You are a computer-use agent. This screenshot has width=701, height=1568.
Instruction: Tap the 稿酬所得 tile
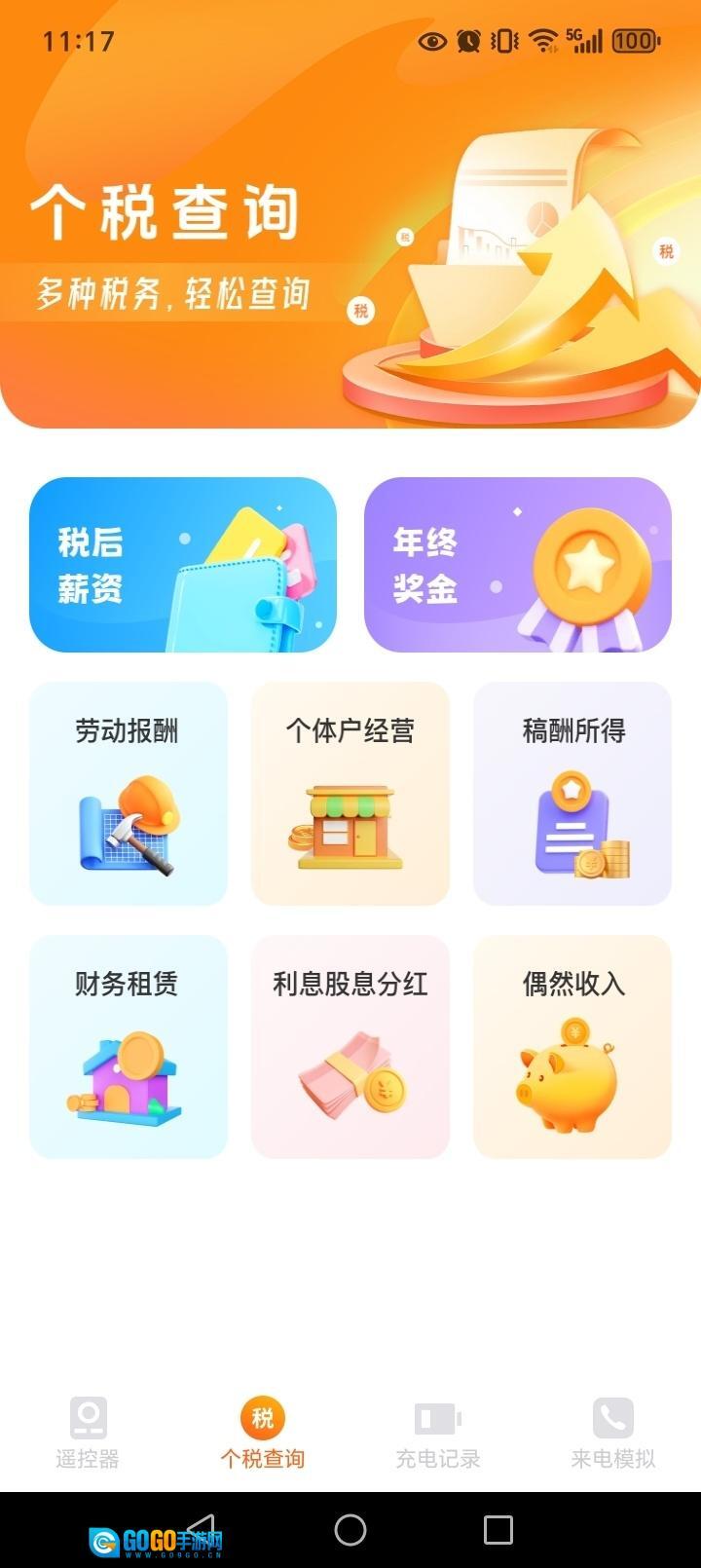click(x=572, y=794)
